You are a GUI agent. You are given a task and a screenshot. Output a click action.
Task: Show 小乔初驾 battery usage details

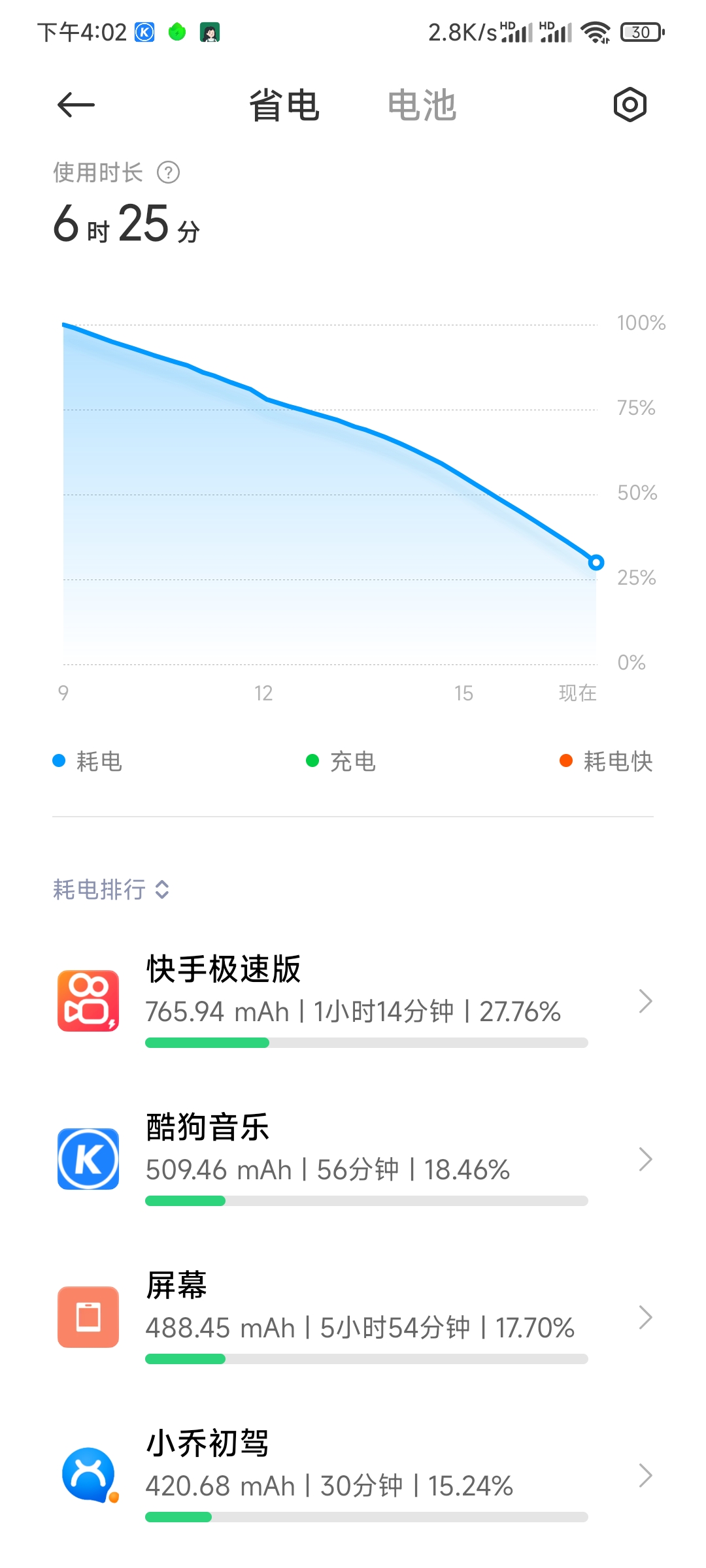(353, 1475)
